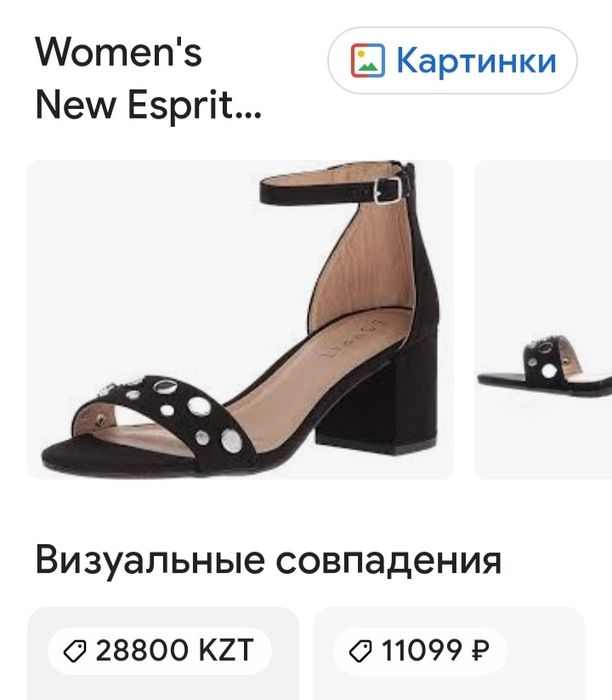Open the visual match priced 28800 KZT
This screenshot has height=700, width=612.
click(x=161, y=653)
